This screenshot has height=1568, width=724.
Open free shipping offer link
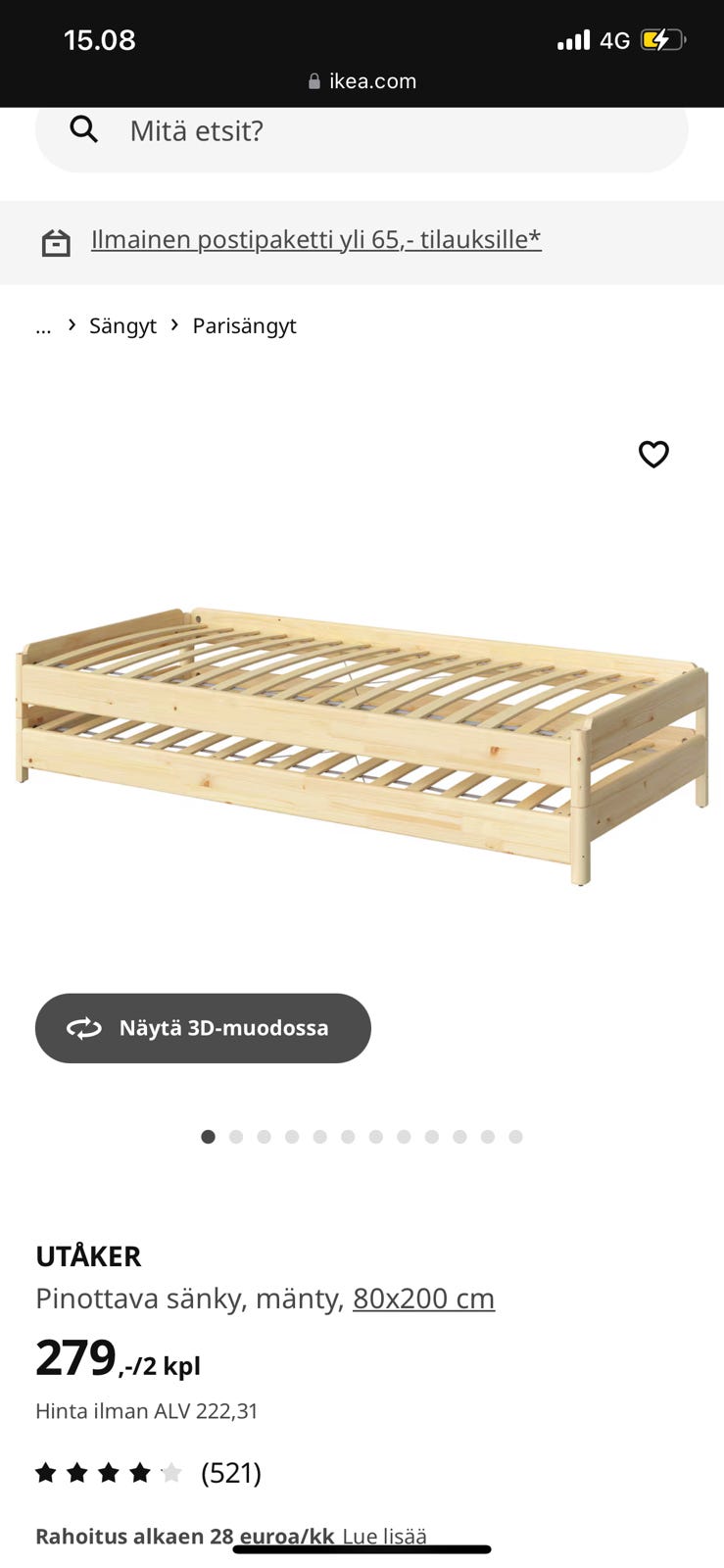pos(315,239)
